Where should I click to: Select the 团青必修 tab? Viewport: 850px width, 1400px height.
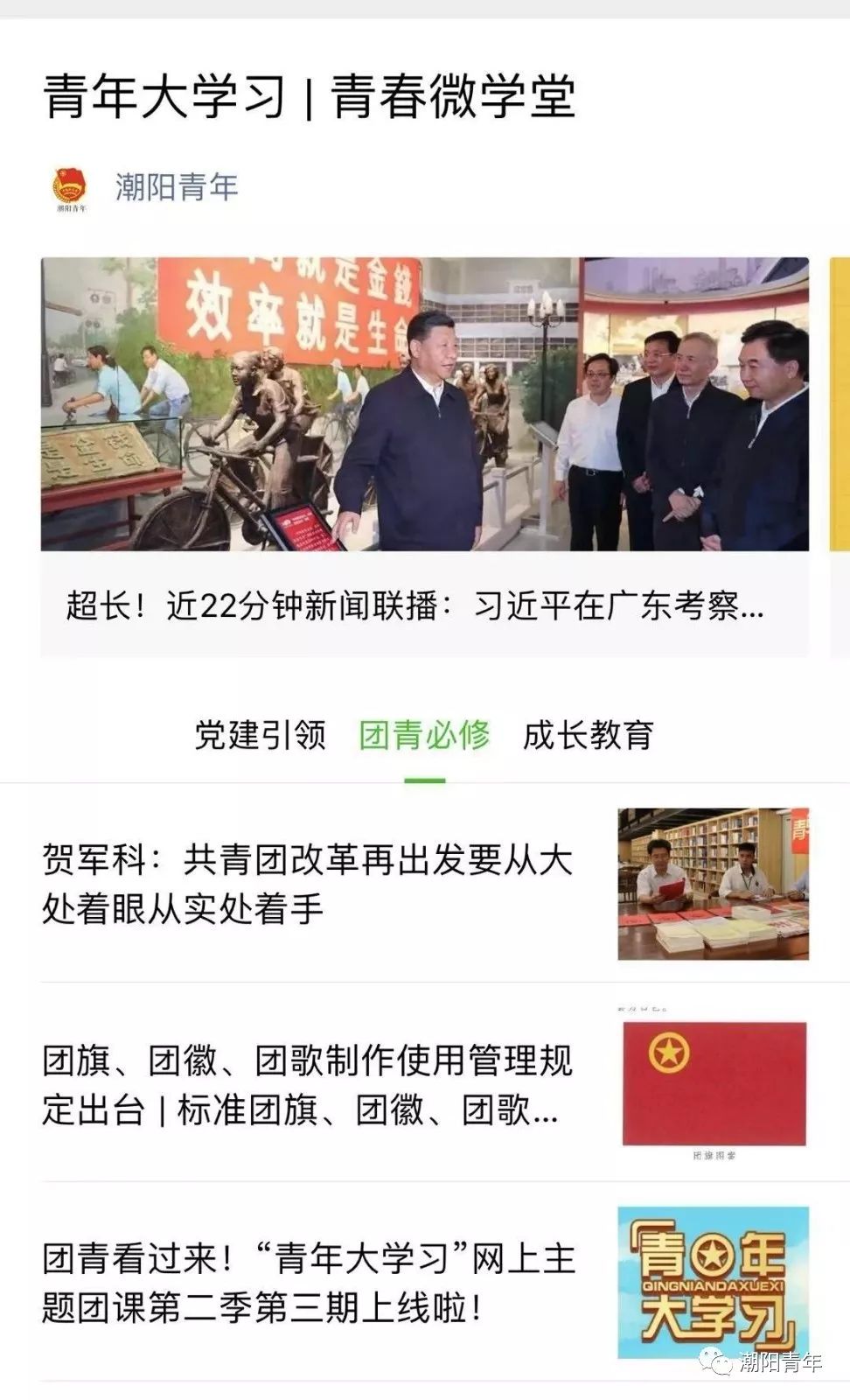click(424, 735)
